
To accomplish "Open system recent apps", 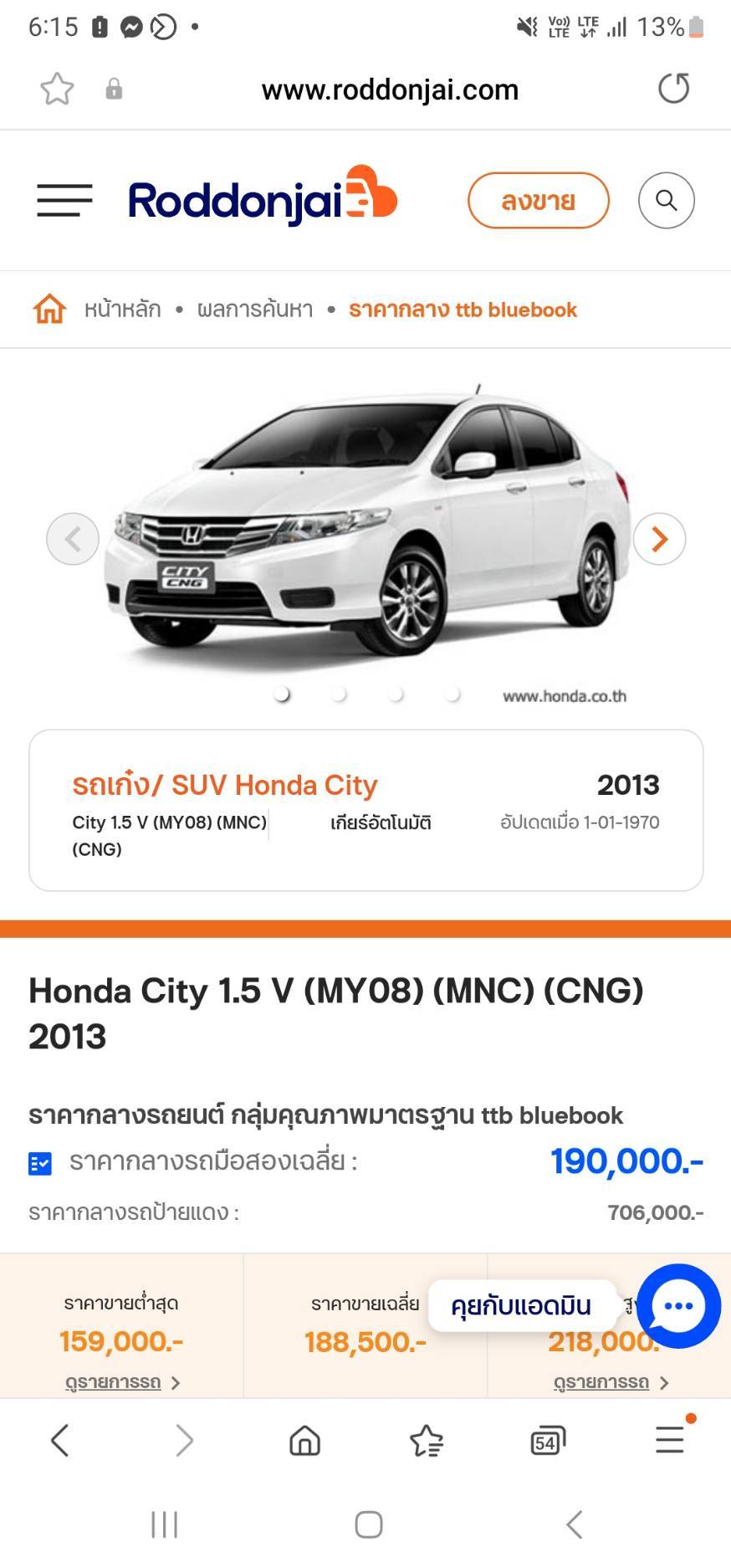I will pos(165,1524).
